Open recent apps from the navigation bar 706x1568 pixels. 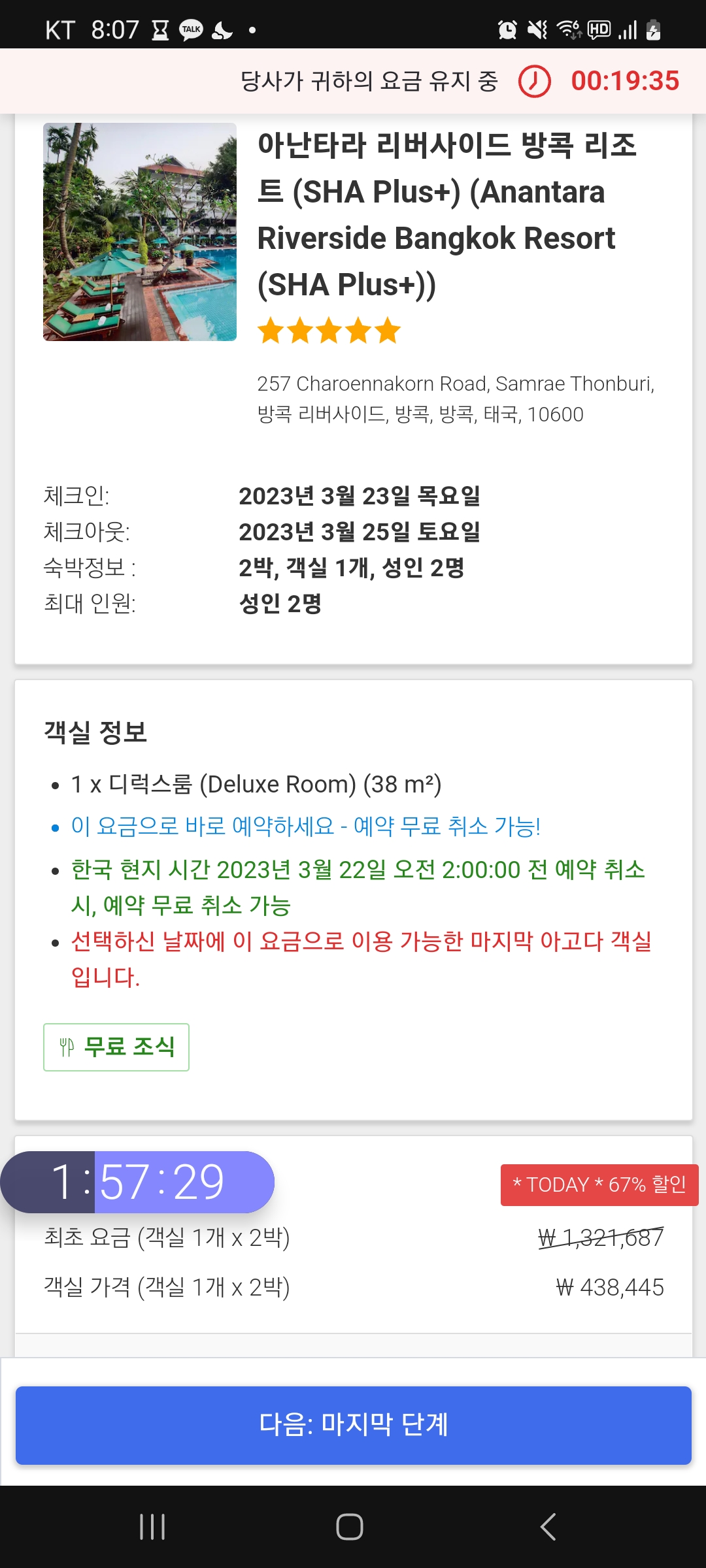coord(152,1527)
